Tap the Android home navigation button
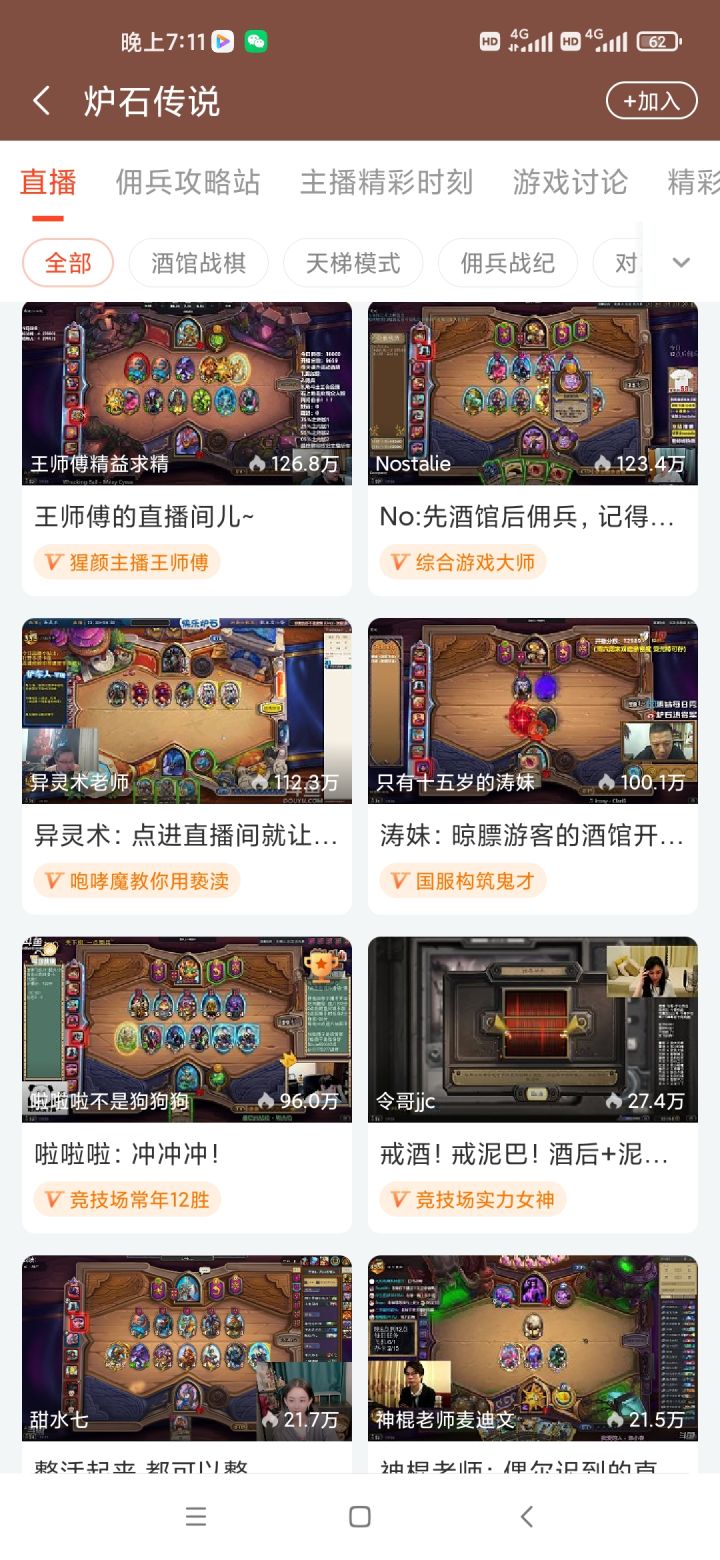This screenshot has width=720, height=1560. 359,1516
